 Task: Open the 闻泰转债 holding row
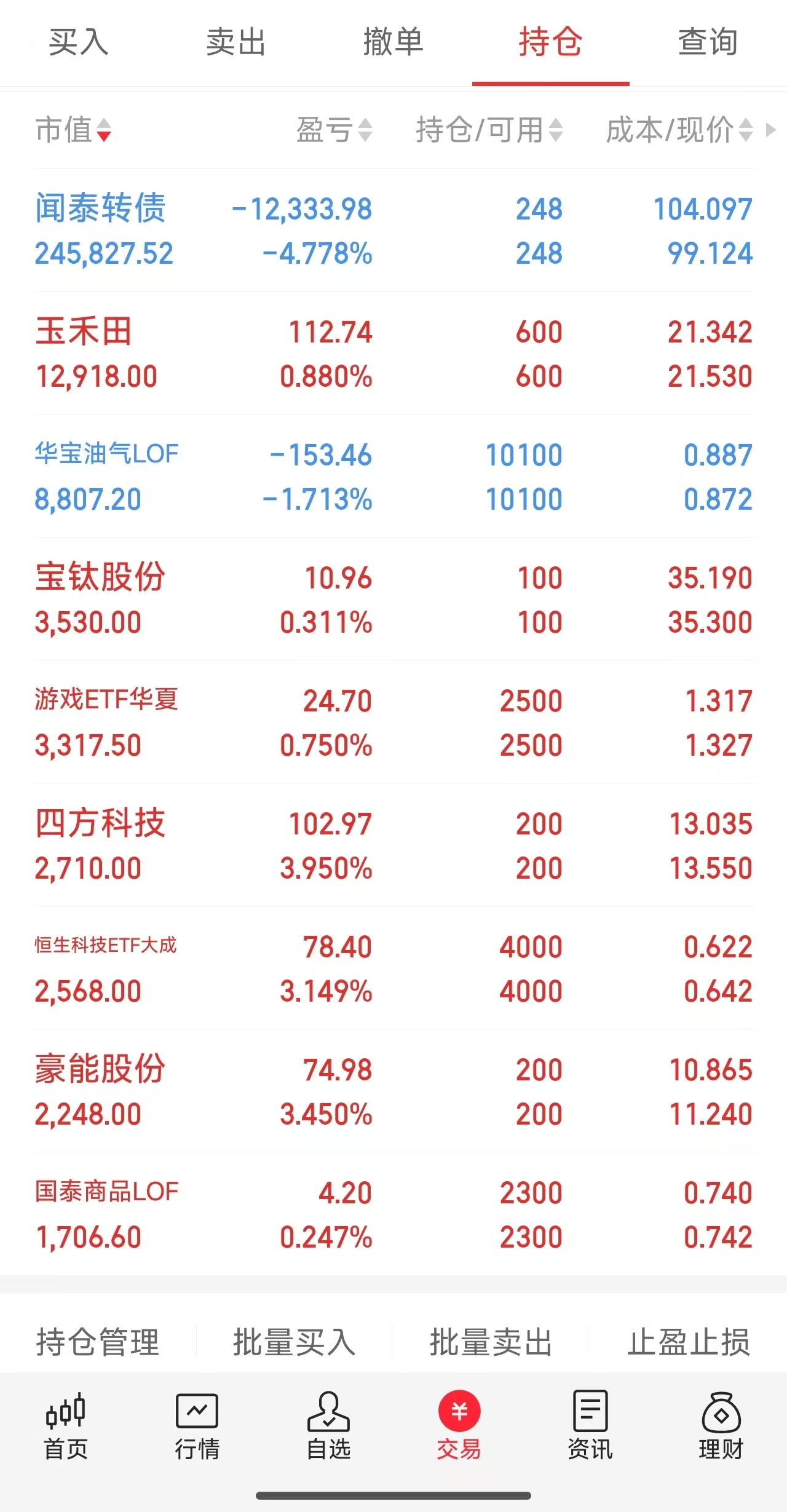pos(393,231)
